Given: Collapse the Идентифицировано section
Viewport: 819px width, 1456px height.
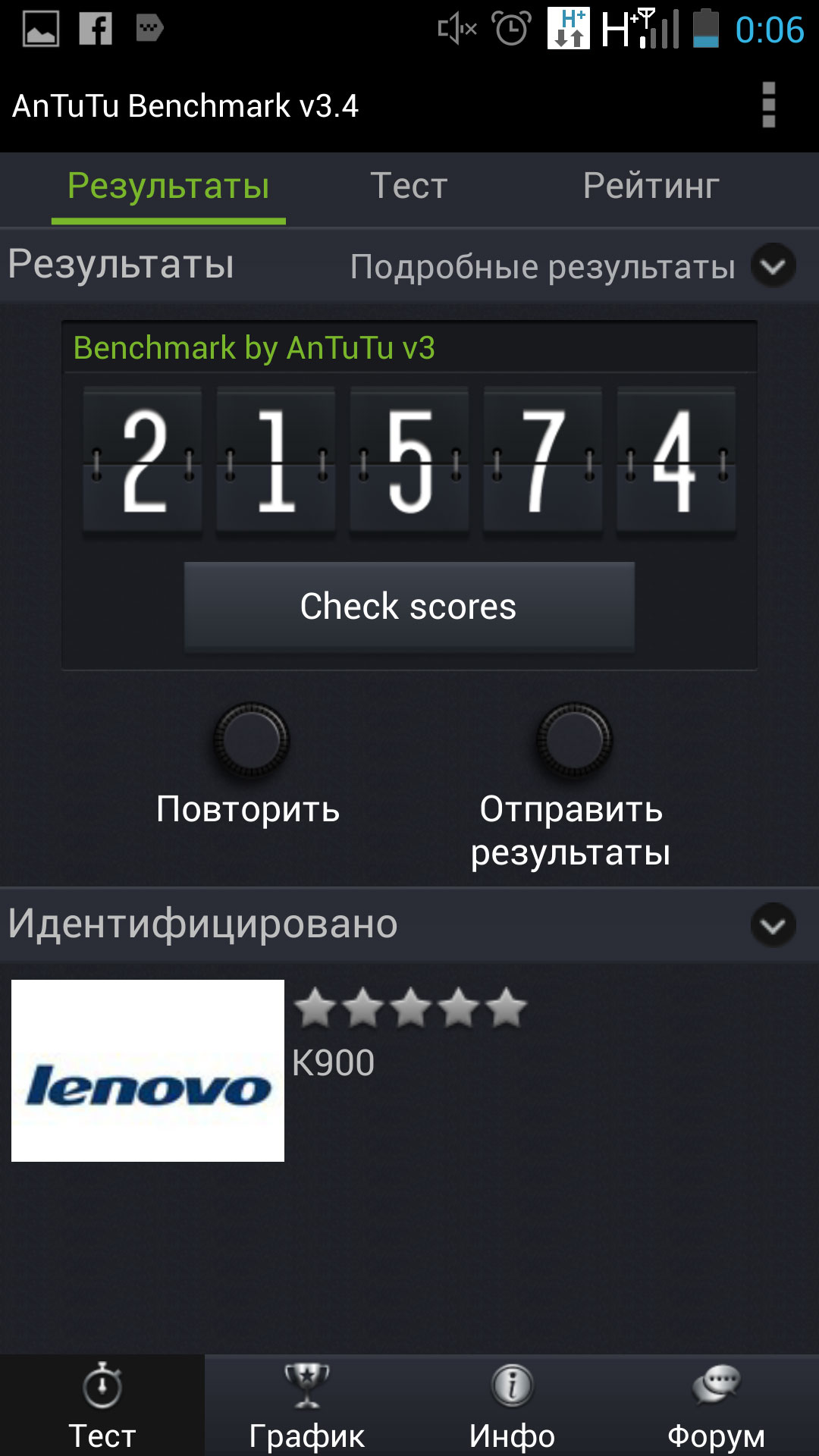Looking at the screenshot, I should pyautogui.click(x=773, y=925).
